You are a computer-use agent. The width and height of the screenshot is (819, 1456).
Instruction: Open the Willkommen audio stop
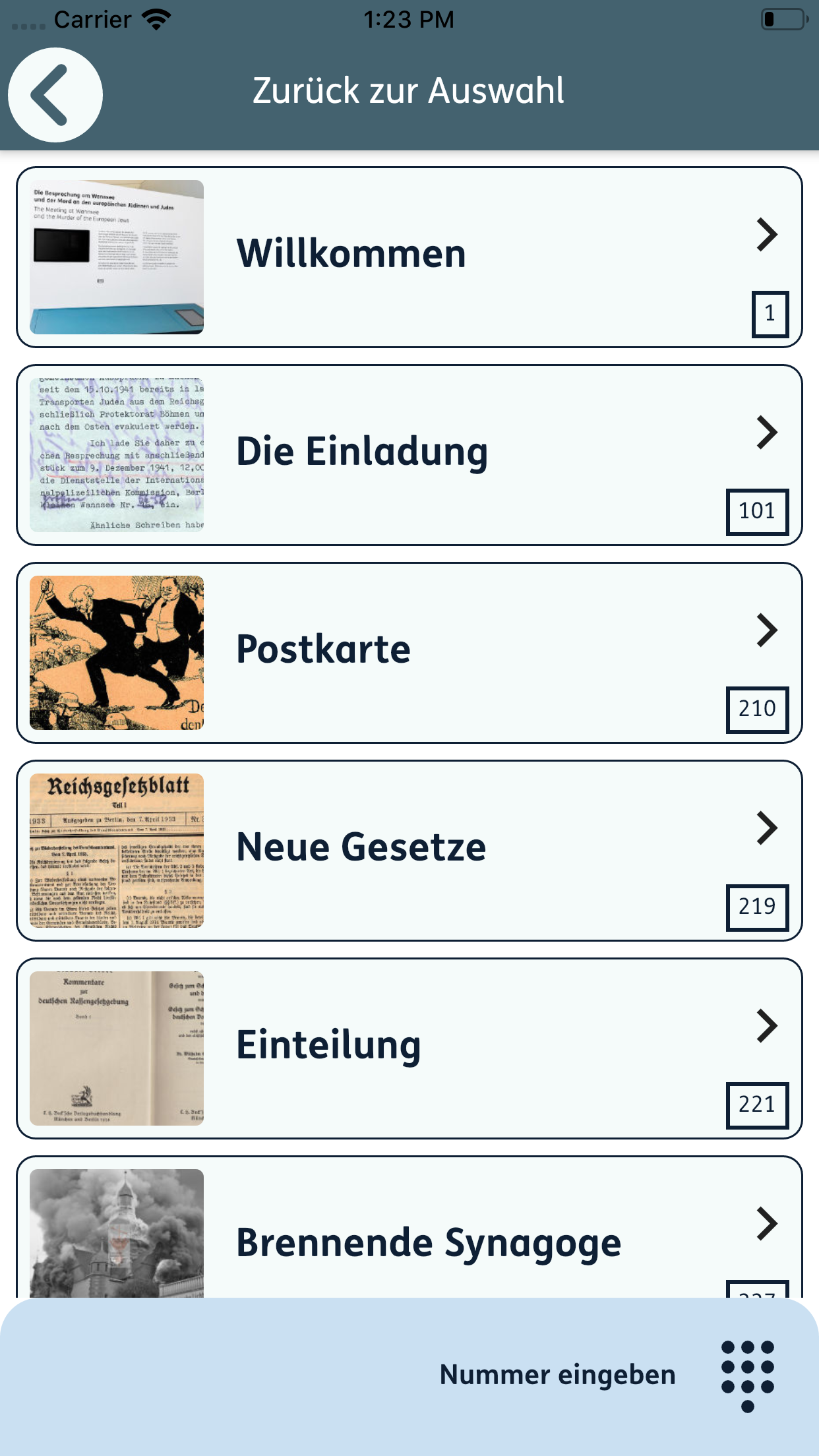tap(409, 257)
